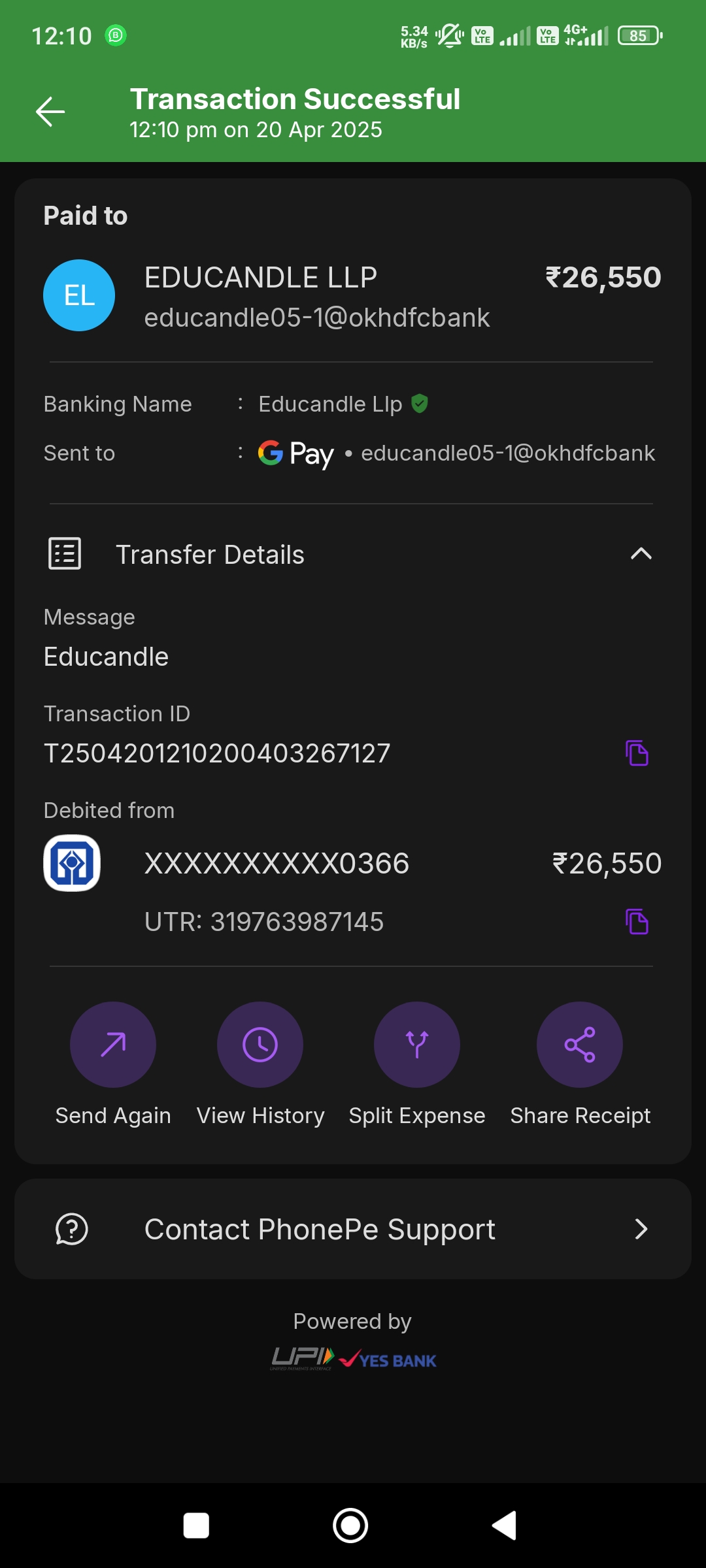Open Contact PhonePe Support
Image resolution: width=706 pixels, height=1568 pixels.
(353, 1229)
